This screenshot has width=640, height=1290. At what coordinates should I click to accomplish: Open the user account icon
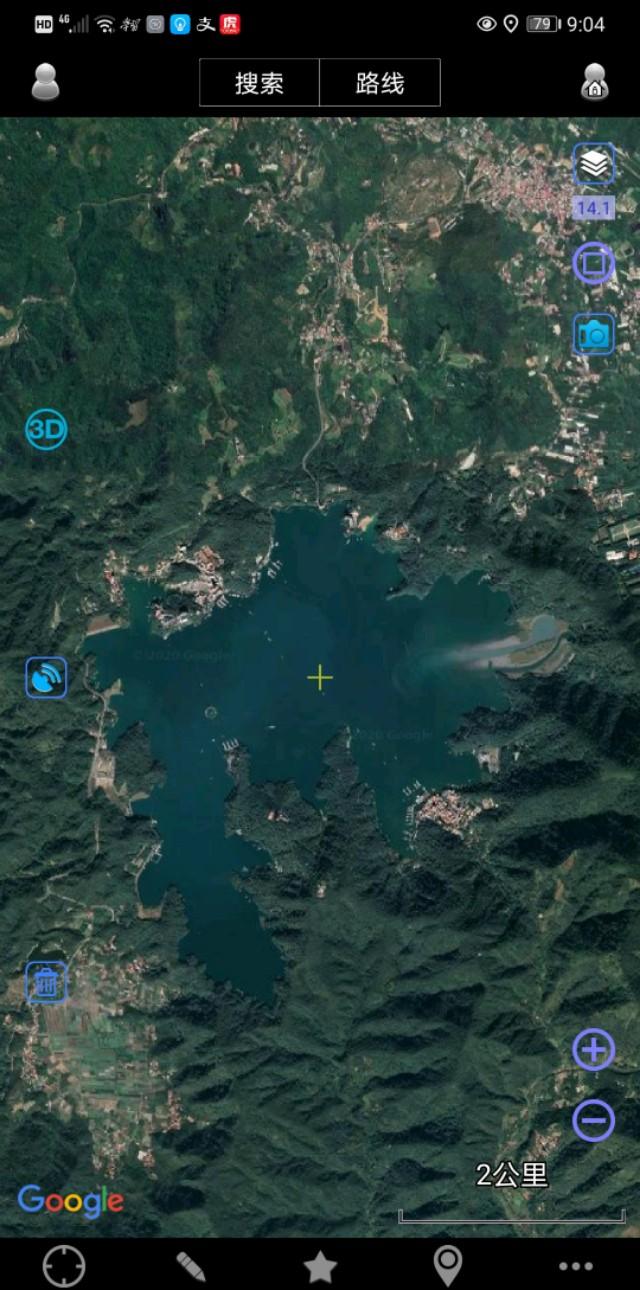(45, 82)
